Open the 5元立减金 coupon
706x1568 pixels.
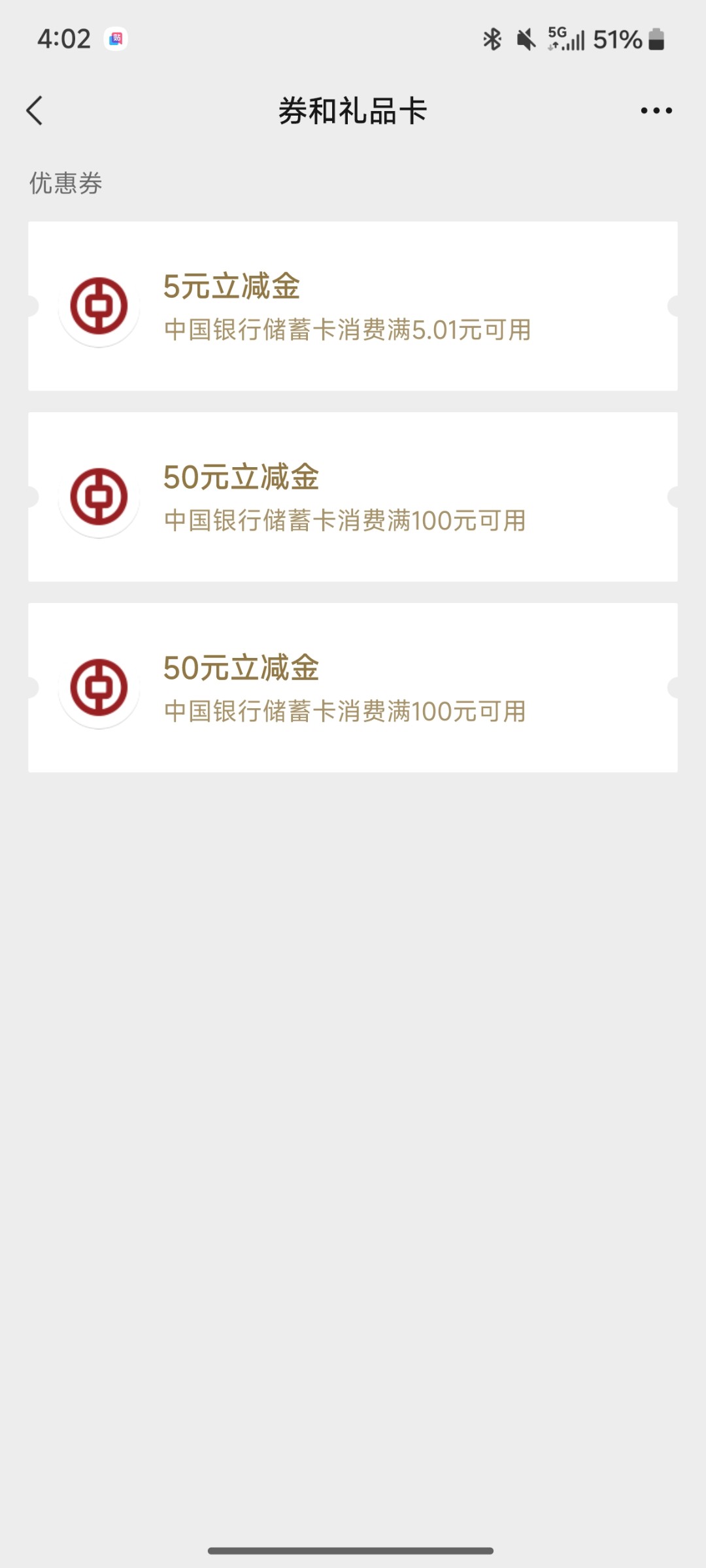coord(352,306)
